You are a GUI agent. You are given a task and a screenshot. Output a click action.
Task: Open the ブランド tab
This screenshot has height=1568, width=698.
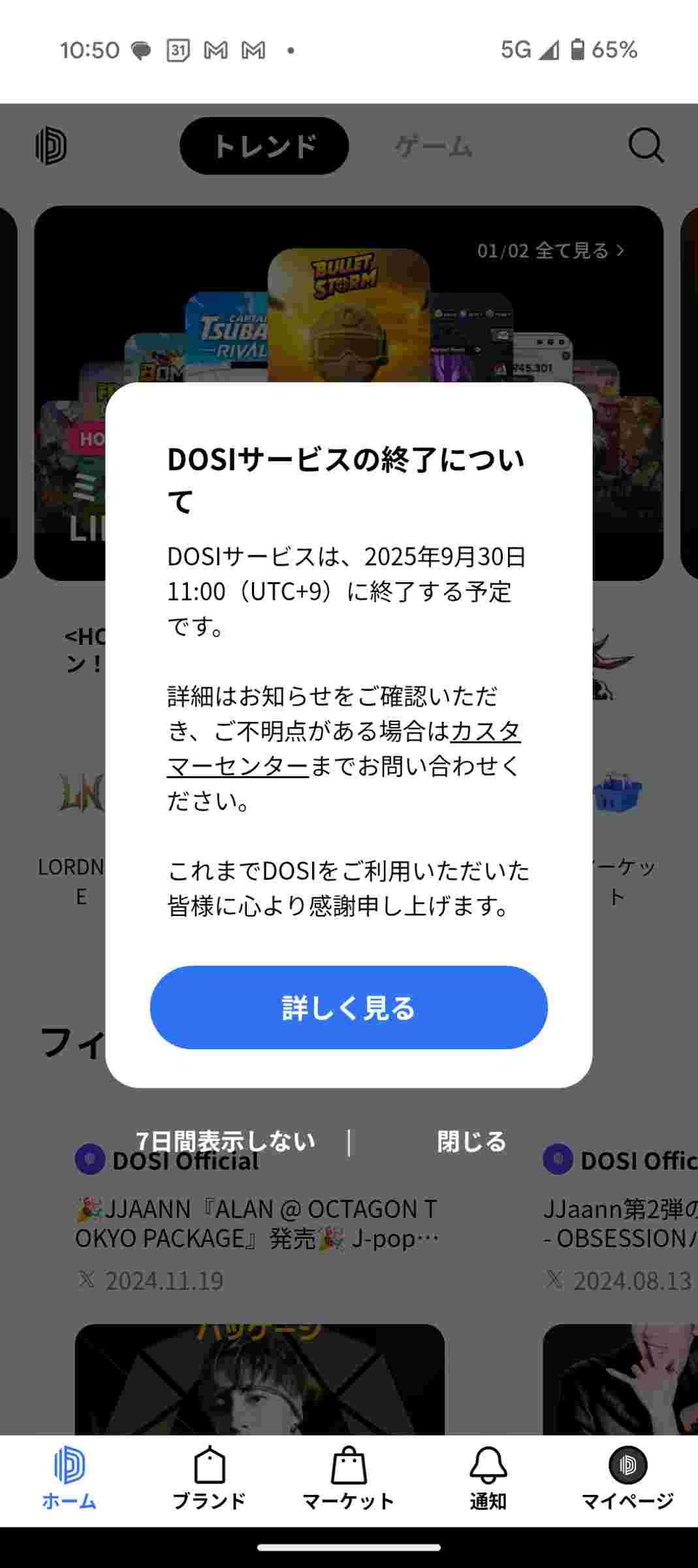[x=209, y=1480]
